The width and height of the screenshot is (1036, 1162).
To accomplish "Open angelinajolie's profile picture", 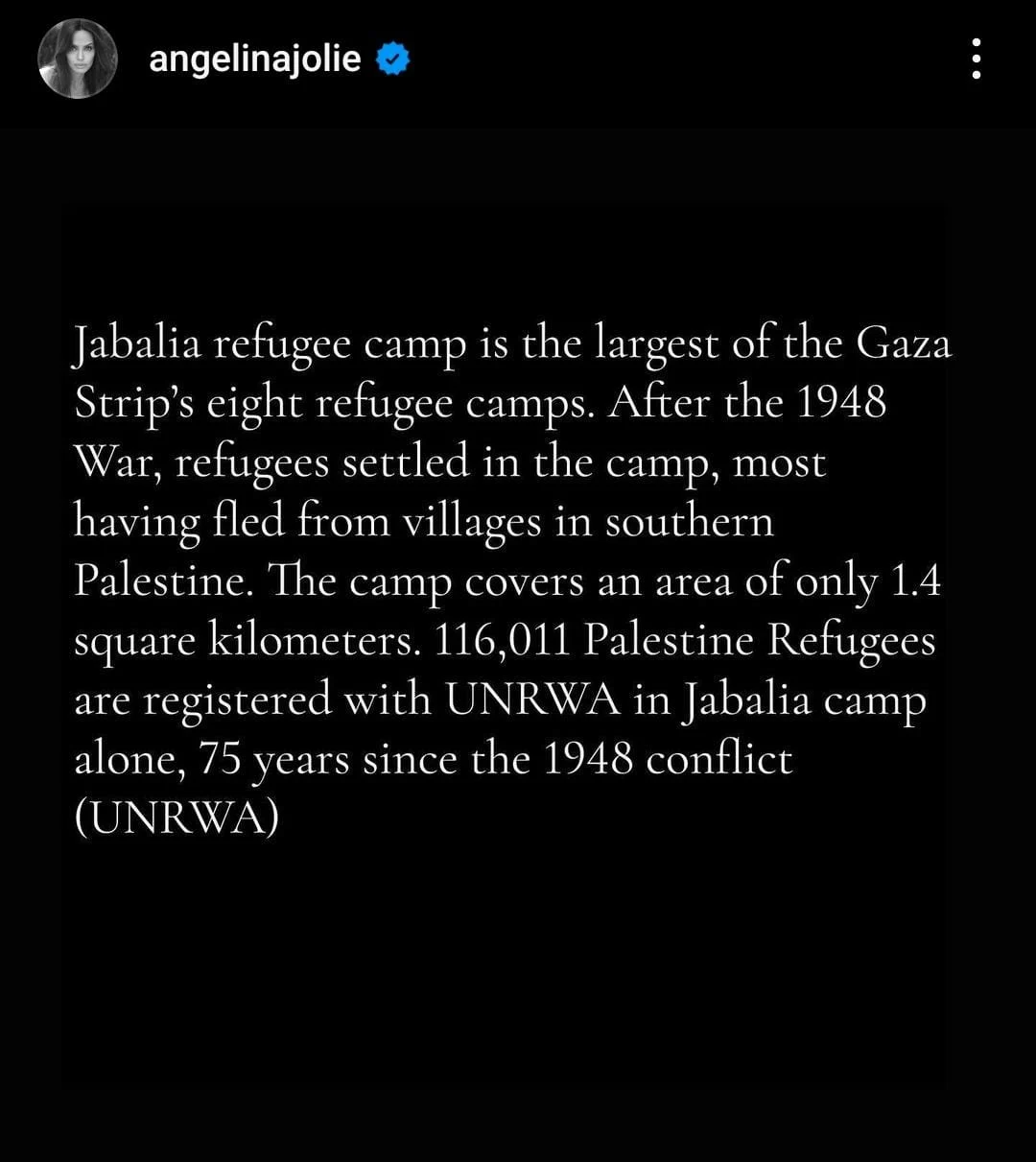I will pyautogui.click(x=77, y=59).
